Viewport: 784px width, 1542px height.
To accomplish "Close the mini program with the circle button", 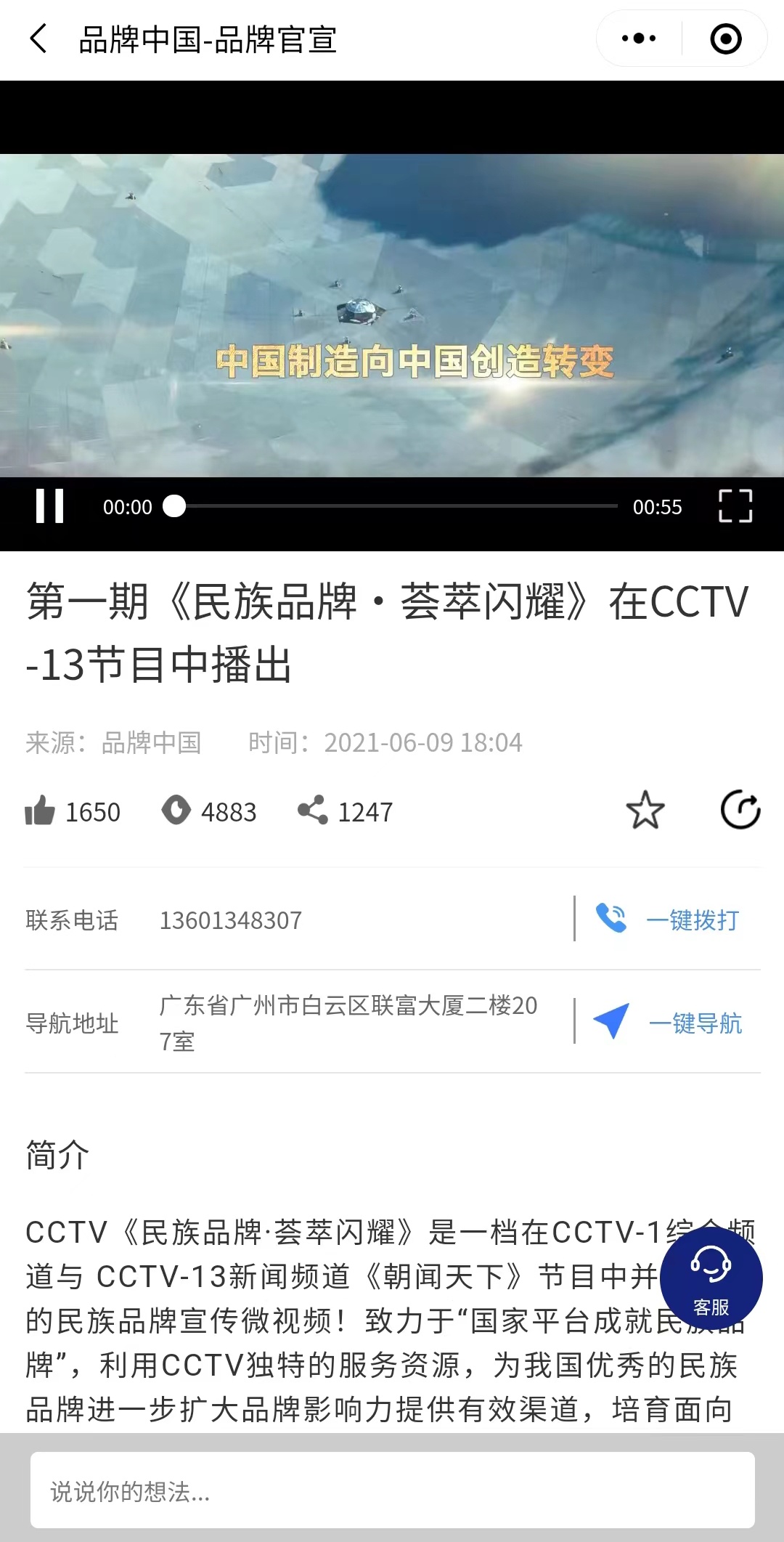I will [725, 38].
